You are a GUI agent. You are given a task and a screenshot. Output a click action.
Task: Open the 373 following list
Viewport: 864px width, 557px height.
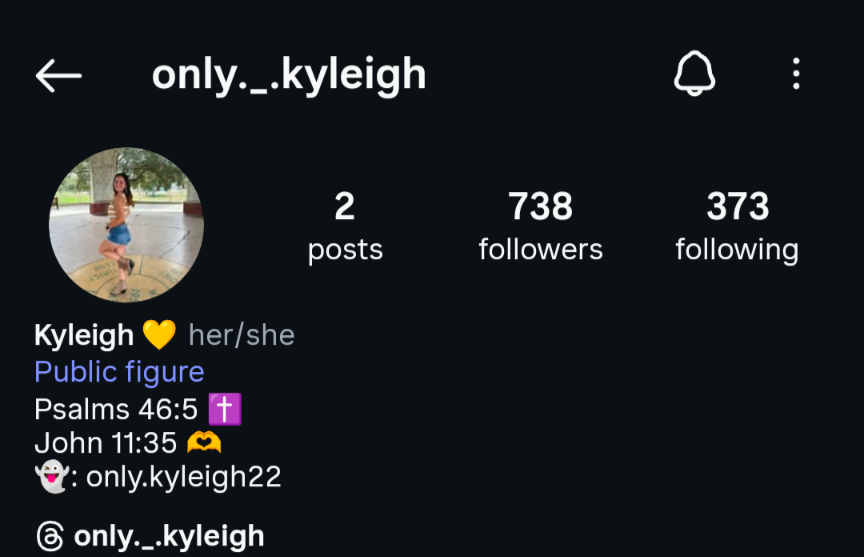[x=737, y=226]
